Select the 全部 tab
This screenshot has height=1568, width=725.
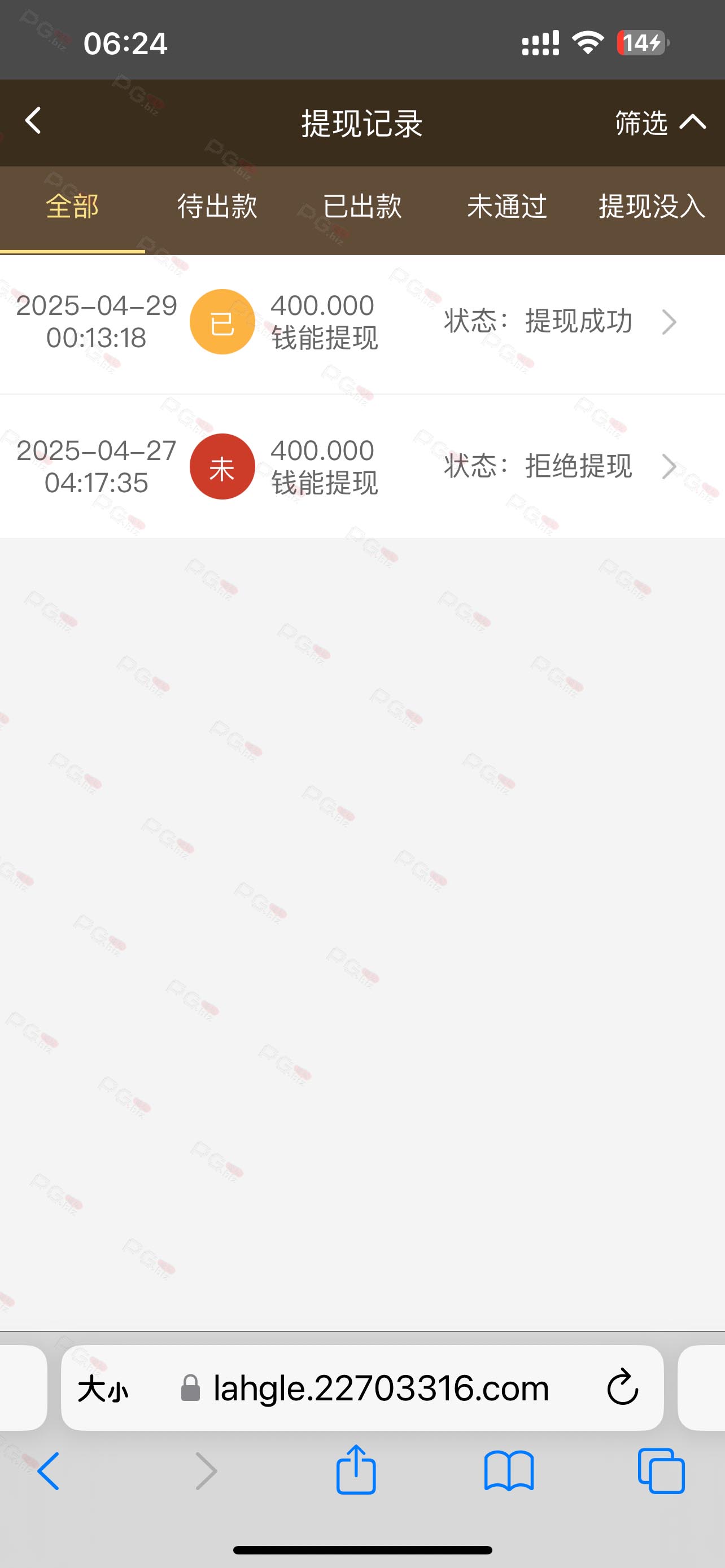tap(72, 206)
